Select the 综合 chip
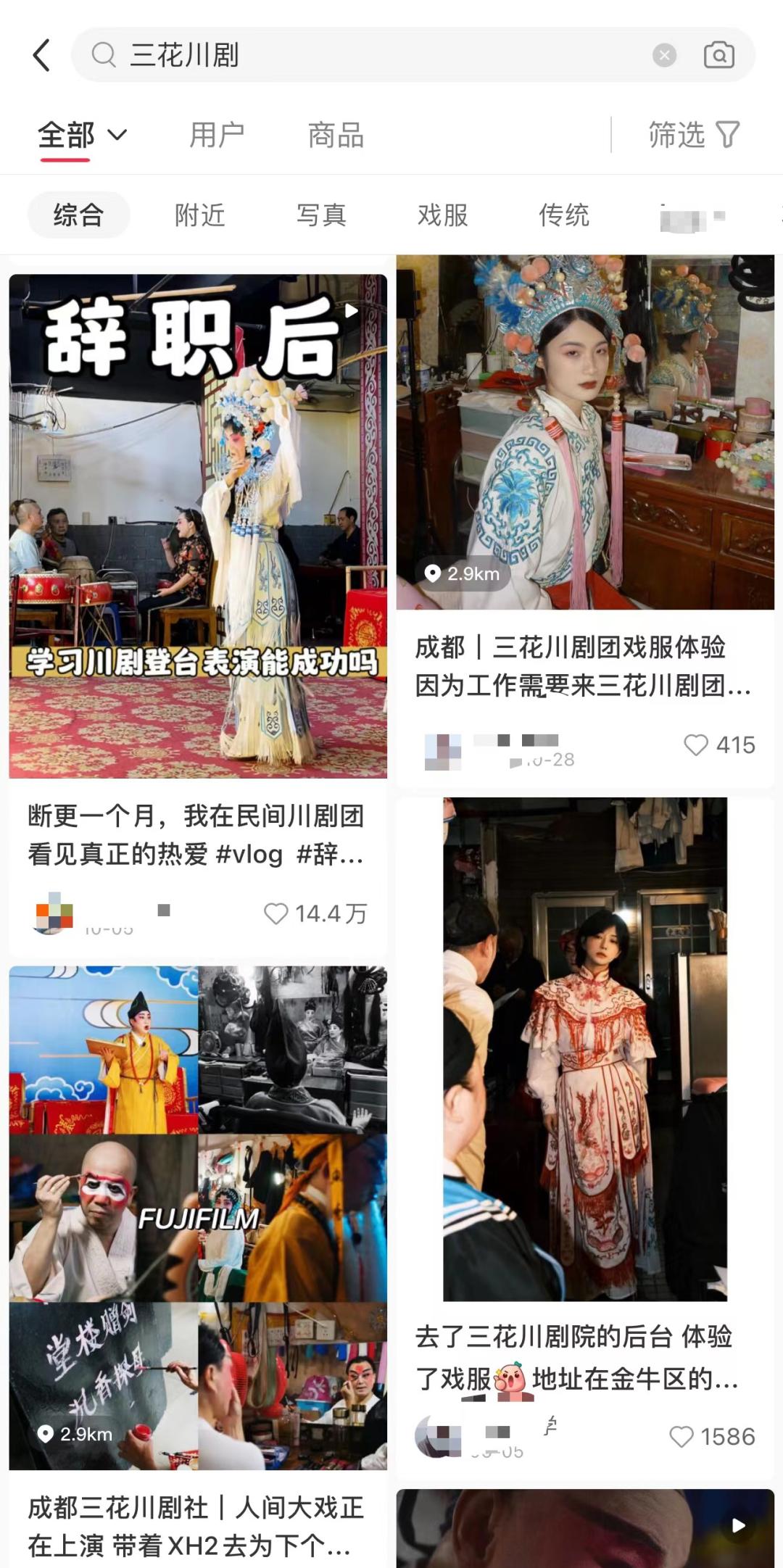The image size is (783, 1568). click(x=78, y=215)
